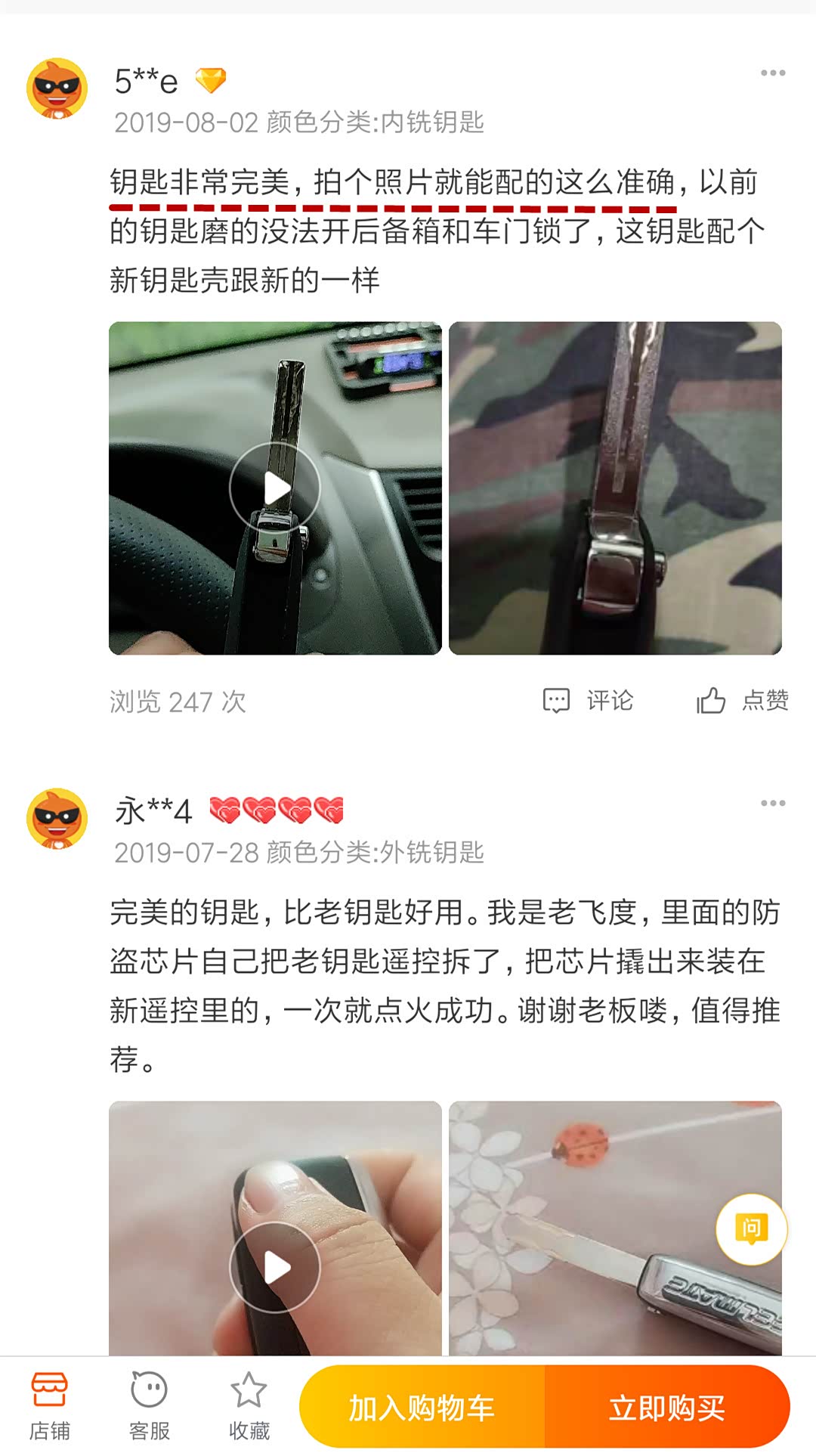The image size is (816, 1456).
Task: Play video in 5**e's review
Action: (275, 488)
